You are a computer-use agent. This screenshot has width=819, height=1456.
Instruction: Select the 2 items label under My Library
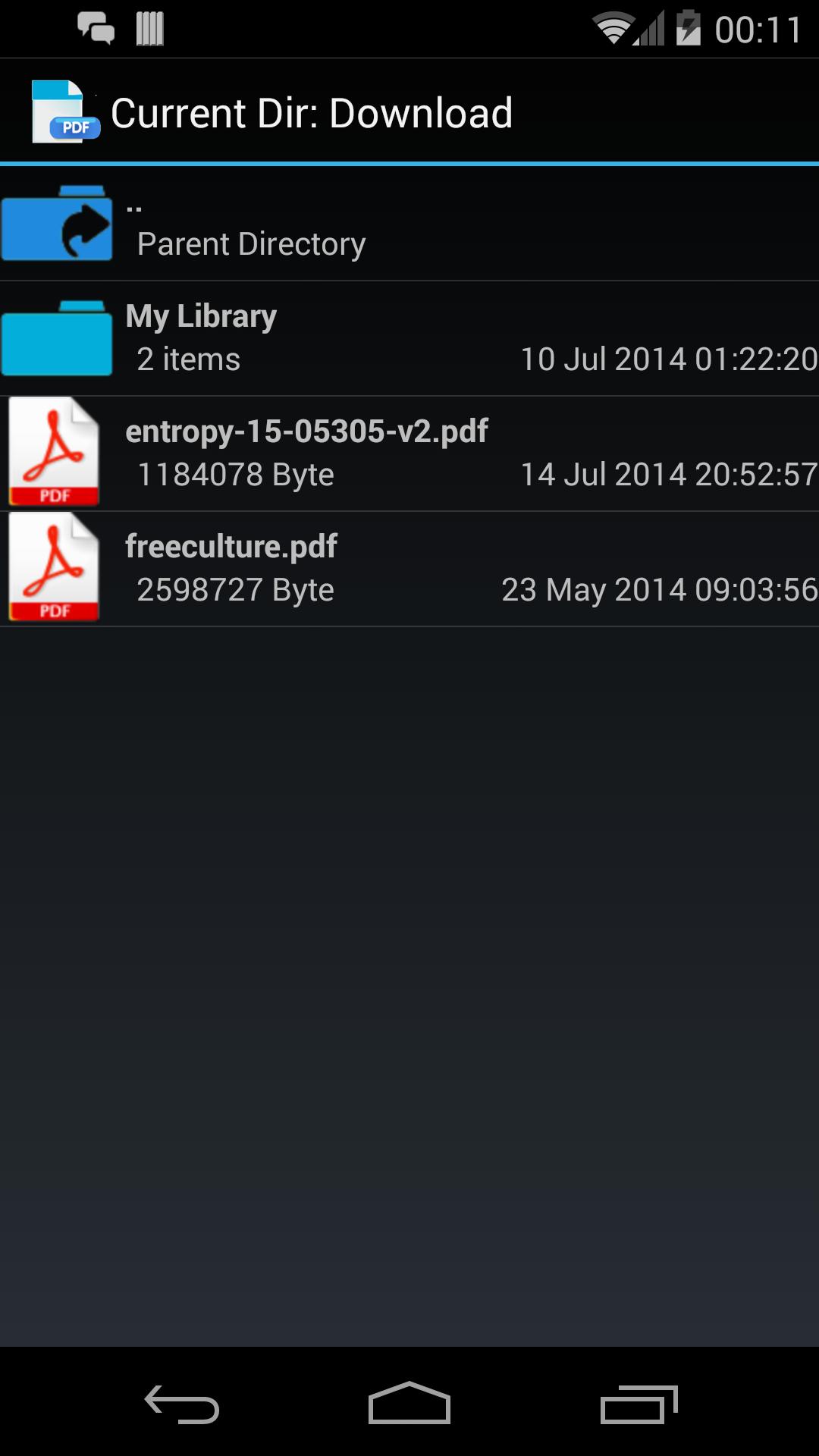tap(187, 359)
